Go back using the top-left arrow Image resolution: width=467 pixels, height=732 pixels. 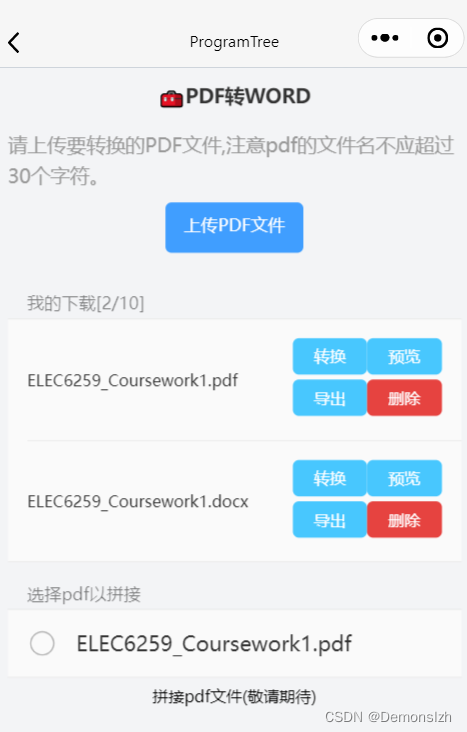[x=14, y=42]
